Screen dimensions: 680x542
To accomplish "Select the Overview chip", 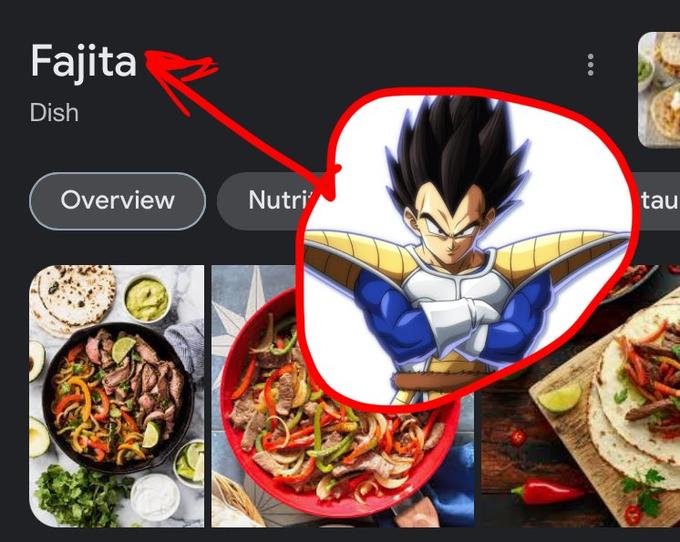I will [117, 200].
